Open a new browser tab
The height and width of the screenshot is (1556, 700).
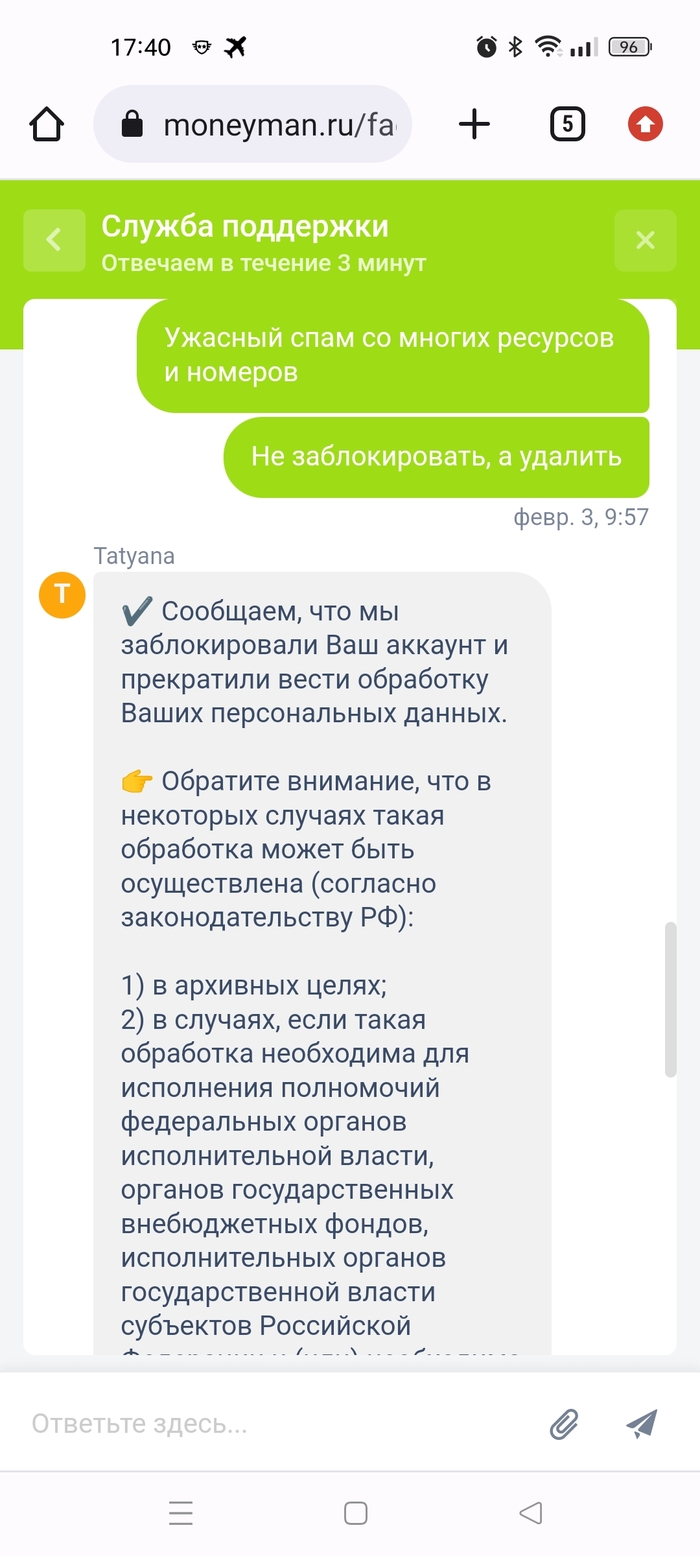[474, 124]
